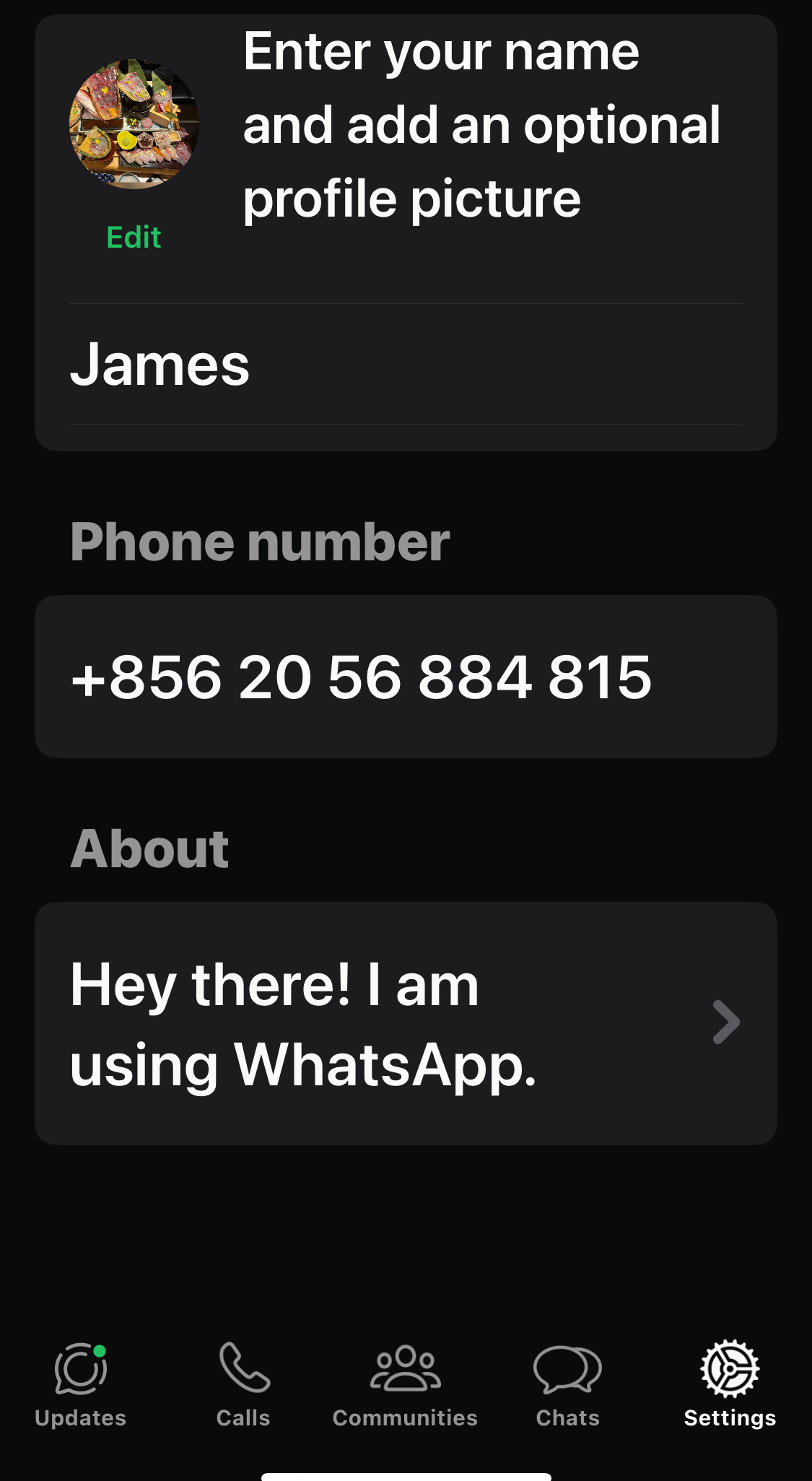Open the profile photo
The image size is (812, 1481).
coord(134,123)
